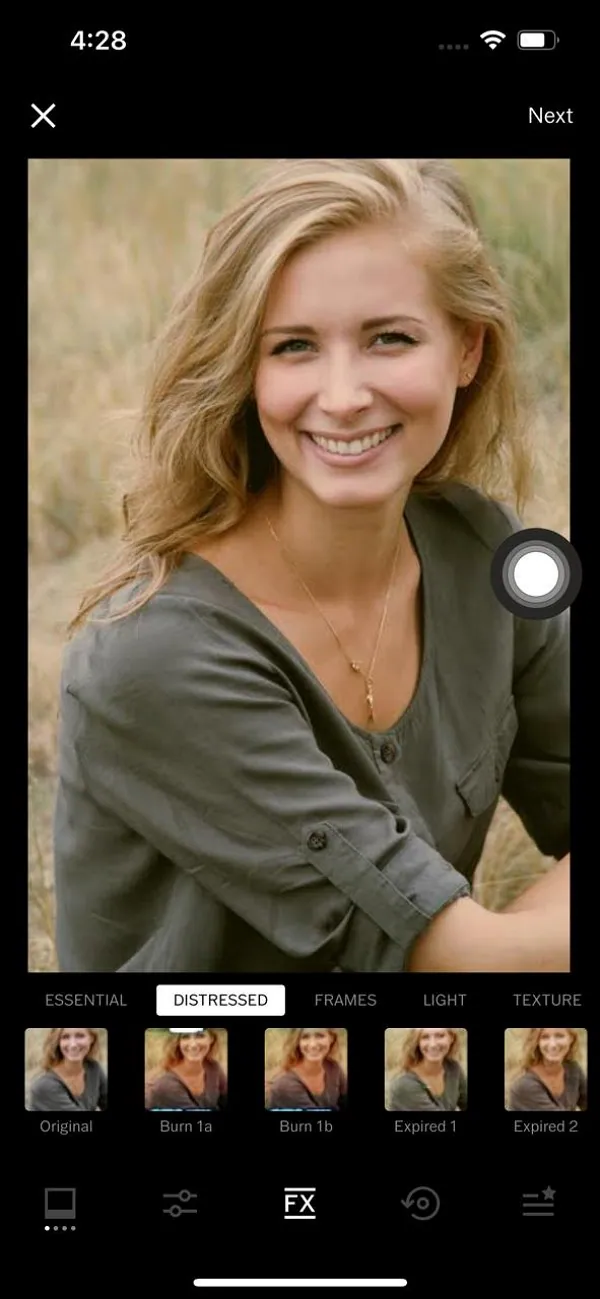This screenshot has height=1299, width=600.
Task: Tap Next to continue
Action: point(550,116)
